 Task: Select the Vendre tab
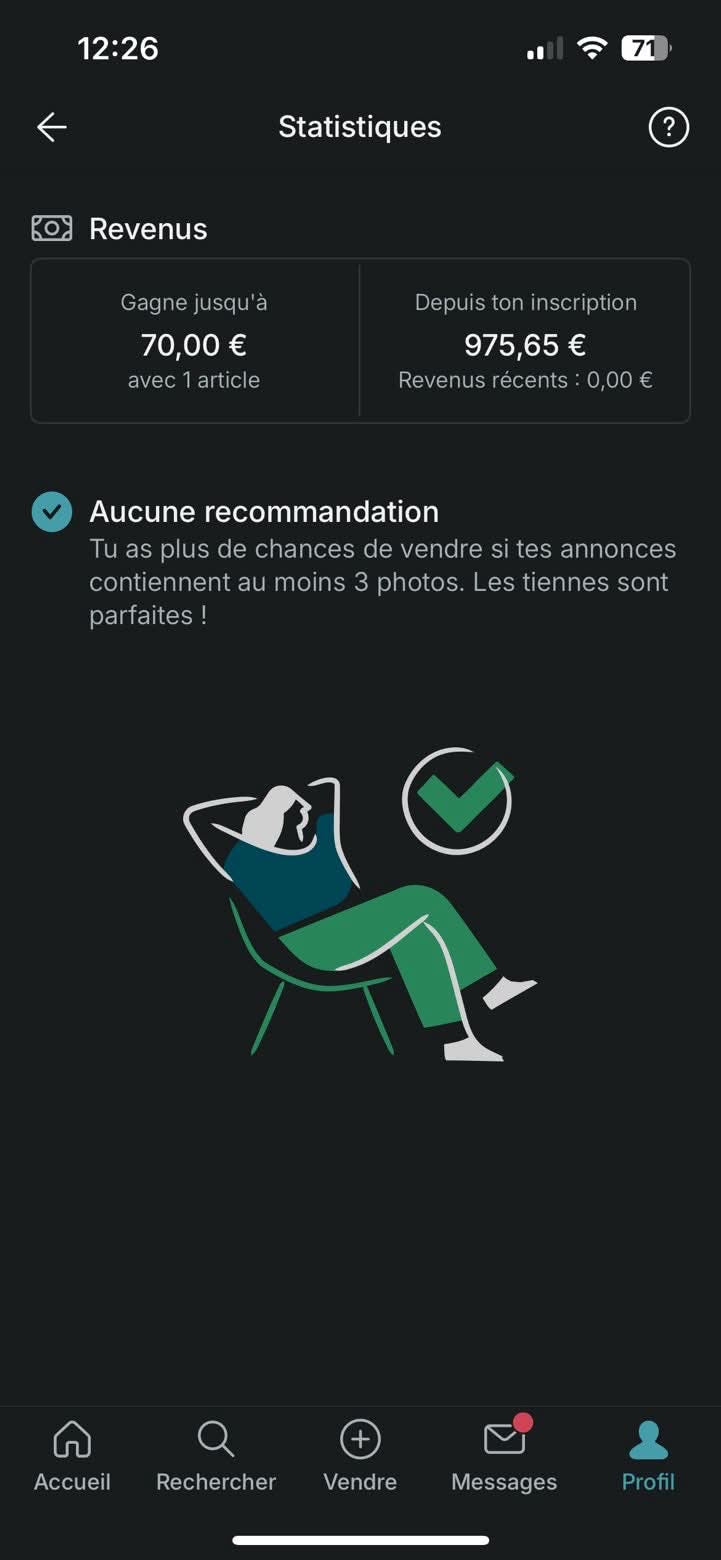(360, 1456)
